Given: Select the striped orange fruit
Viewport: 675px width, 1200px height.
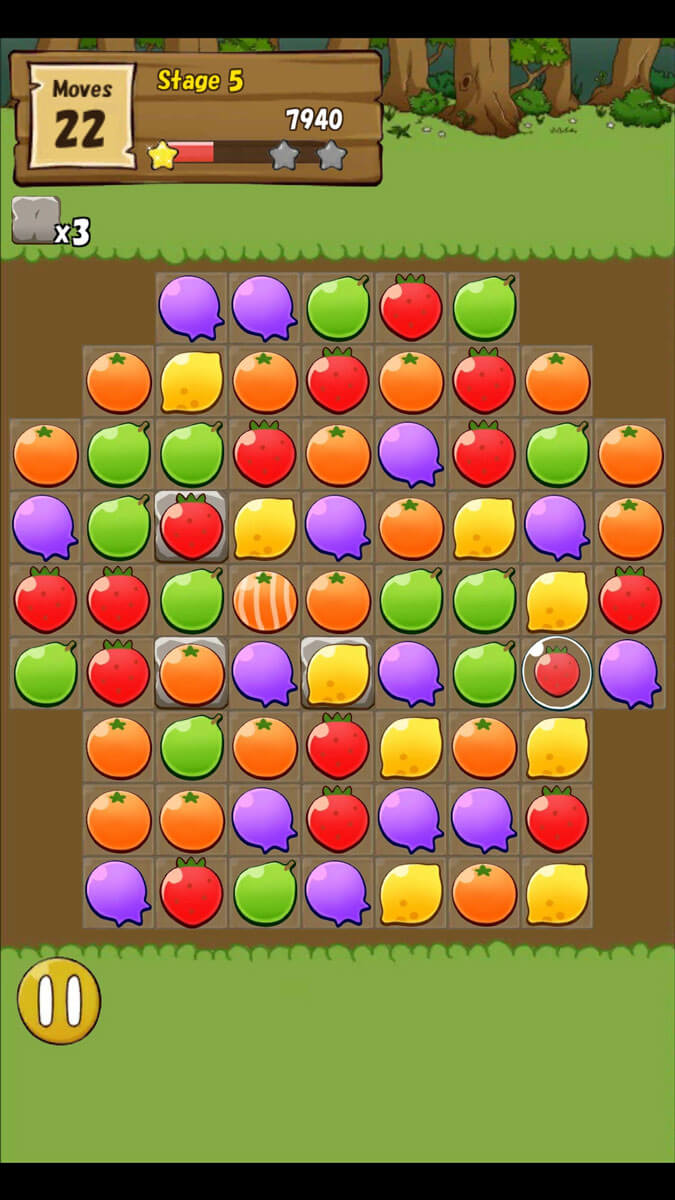Looking at the screenshot, I should pos(265,601).
